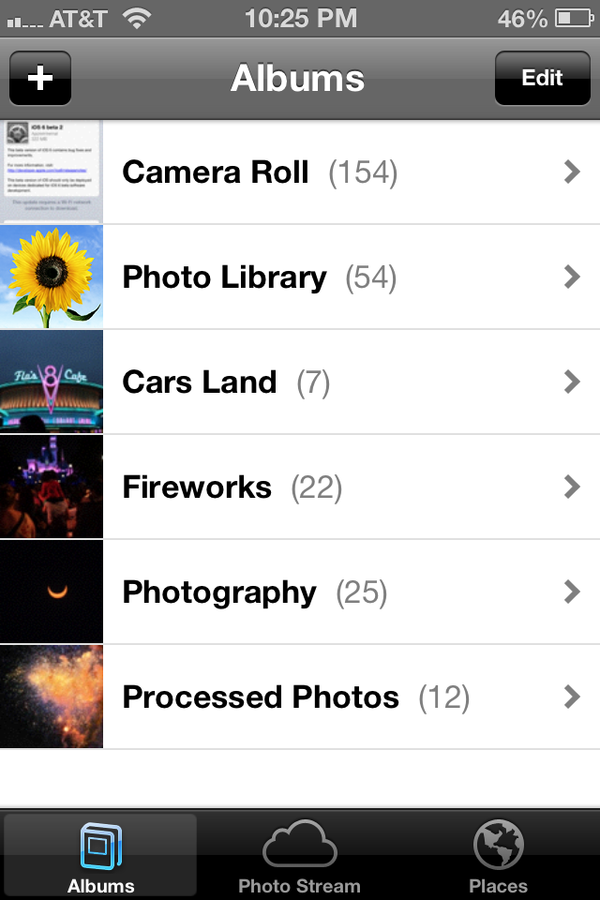Switch to the Places tab

pyautogui.click(x=498, y=857)
